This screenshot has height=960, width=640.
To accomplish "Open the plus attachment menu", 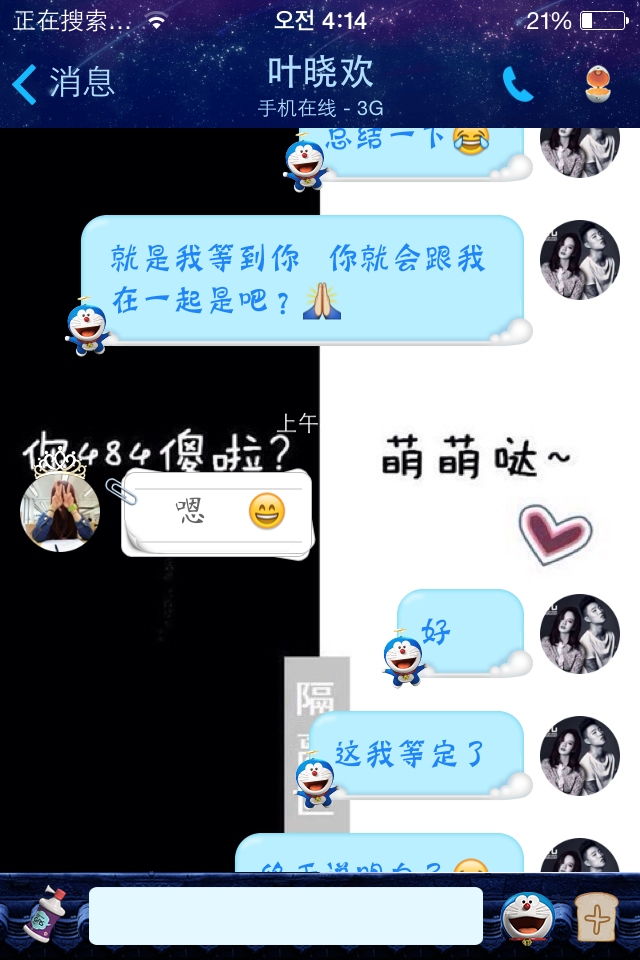I will pos(597,916).
